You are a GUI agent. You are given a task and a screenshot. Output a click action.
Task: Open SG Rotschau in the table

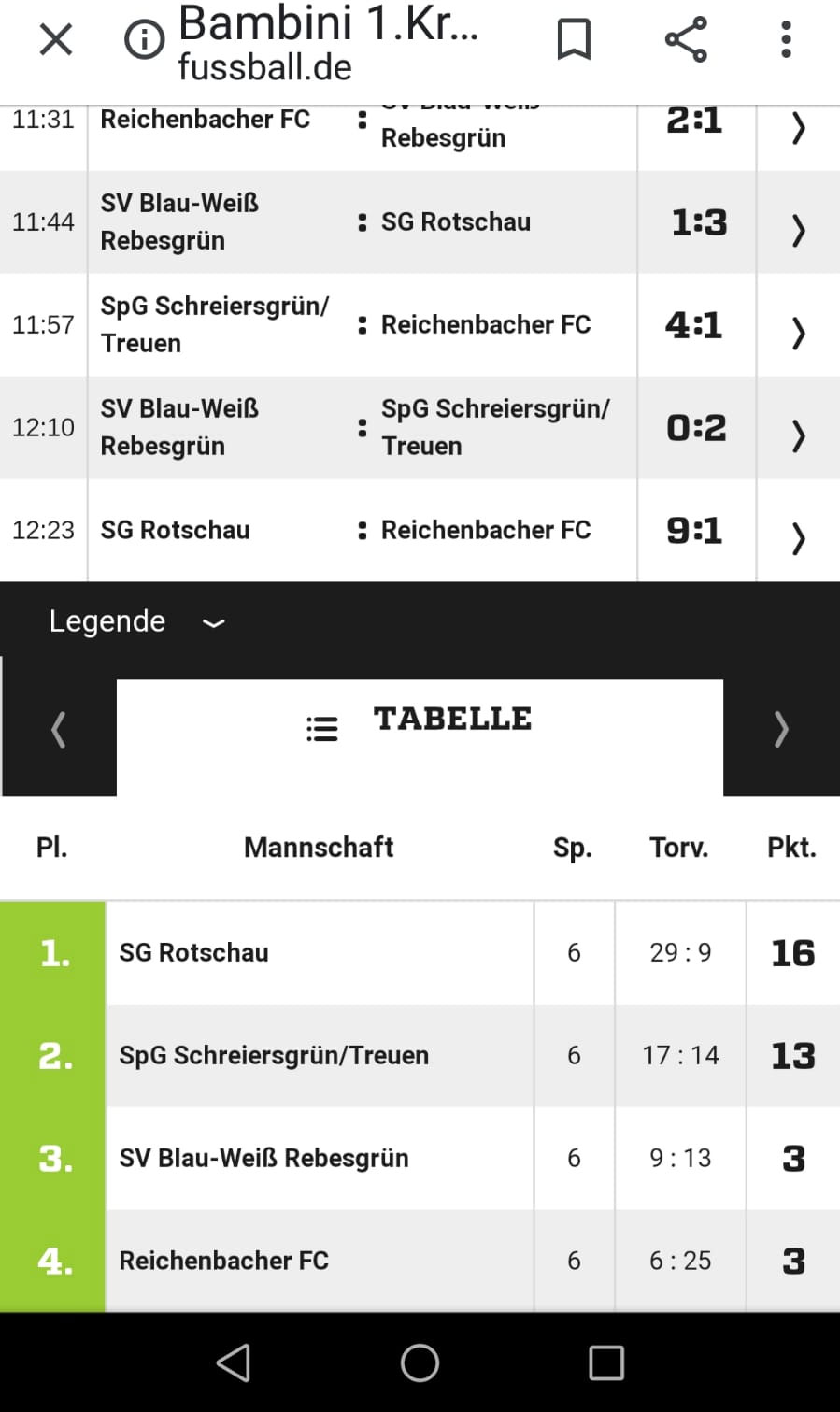[x=420, y=953]
